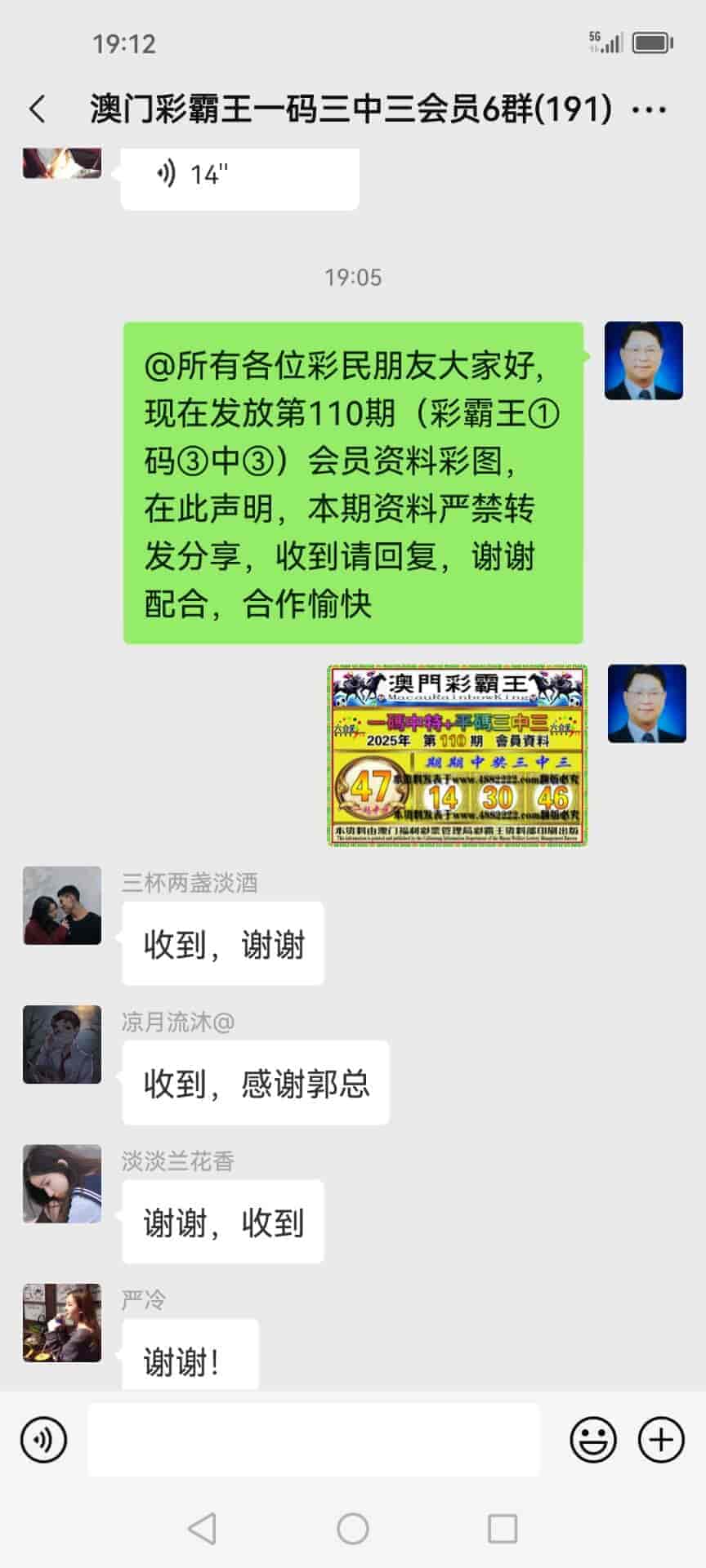Tap the sender's avatar beside the green message
The width and height of the screenshot is (706, 1568).
643,361
